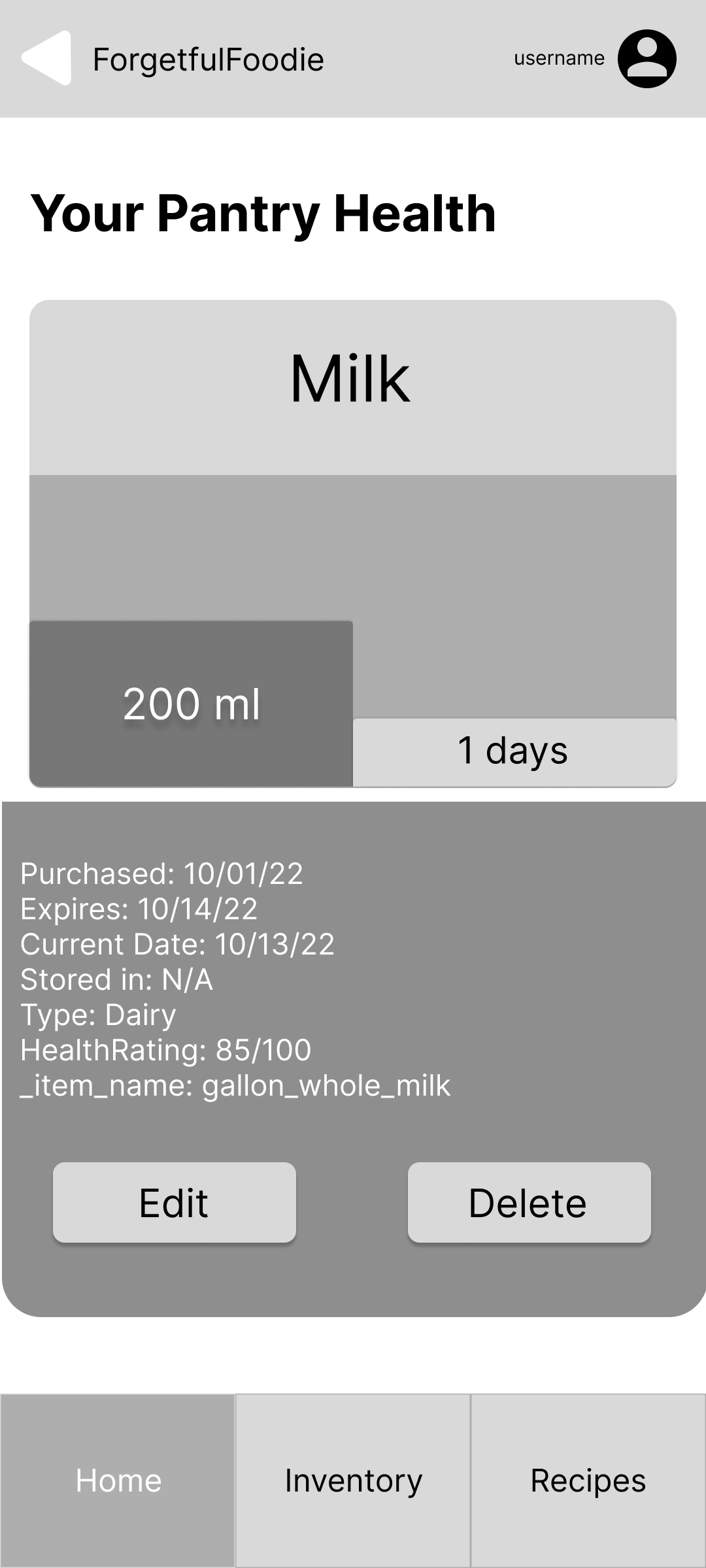Go back using the arrow icon
The image size is (706, 1568).
tap(47, 58)
